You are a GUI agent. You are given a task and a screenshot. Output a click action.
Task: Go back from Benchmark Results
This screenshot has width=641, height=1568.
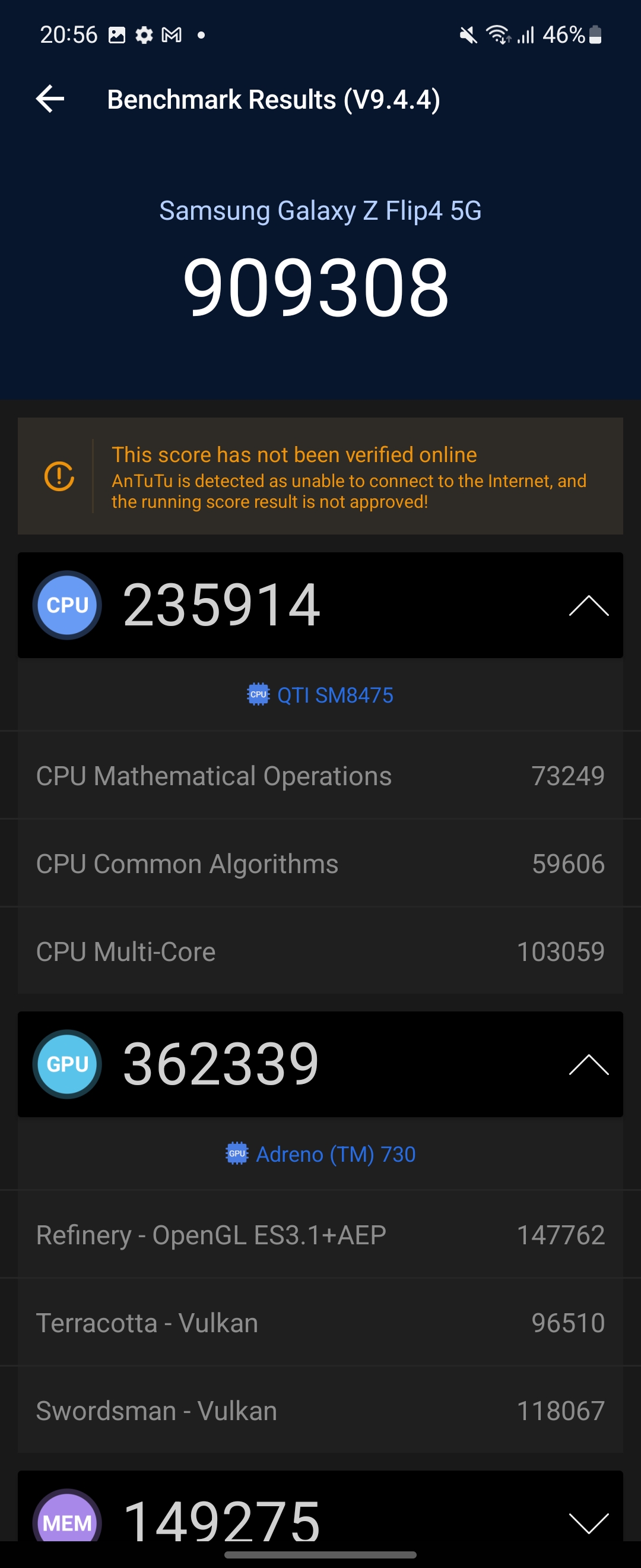pos(50,99)
